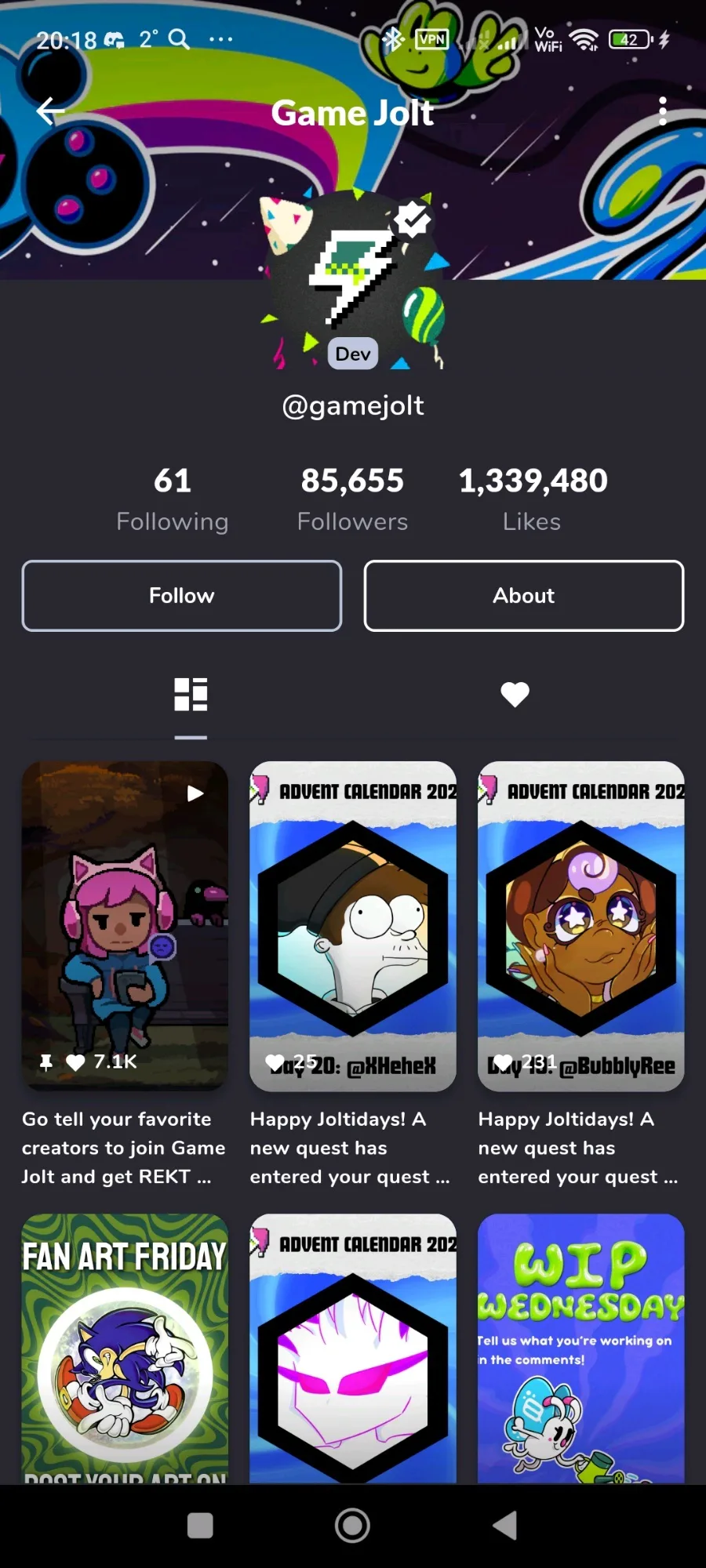Screen dimensions: 706x1568
Task: Go to the system home screen
Action: pyautogui.click(x=352, y=1526)
